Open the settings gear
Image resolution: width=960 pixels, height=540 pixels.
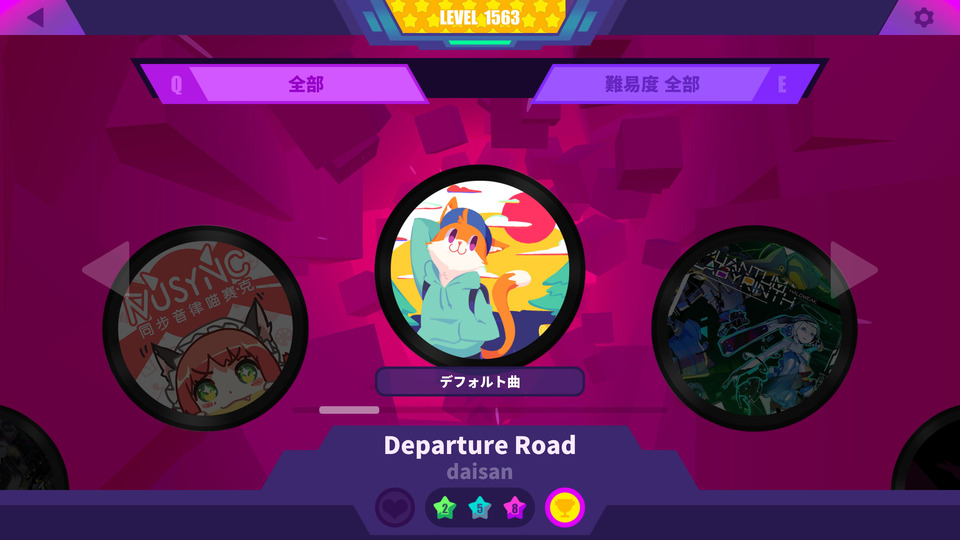pyautogui.click(x=923, y=17)
